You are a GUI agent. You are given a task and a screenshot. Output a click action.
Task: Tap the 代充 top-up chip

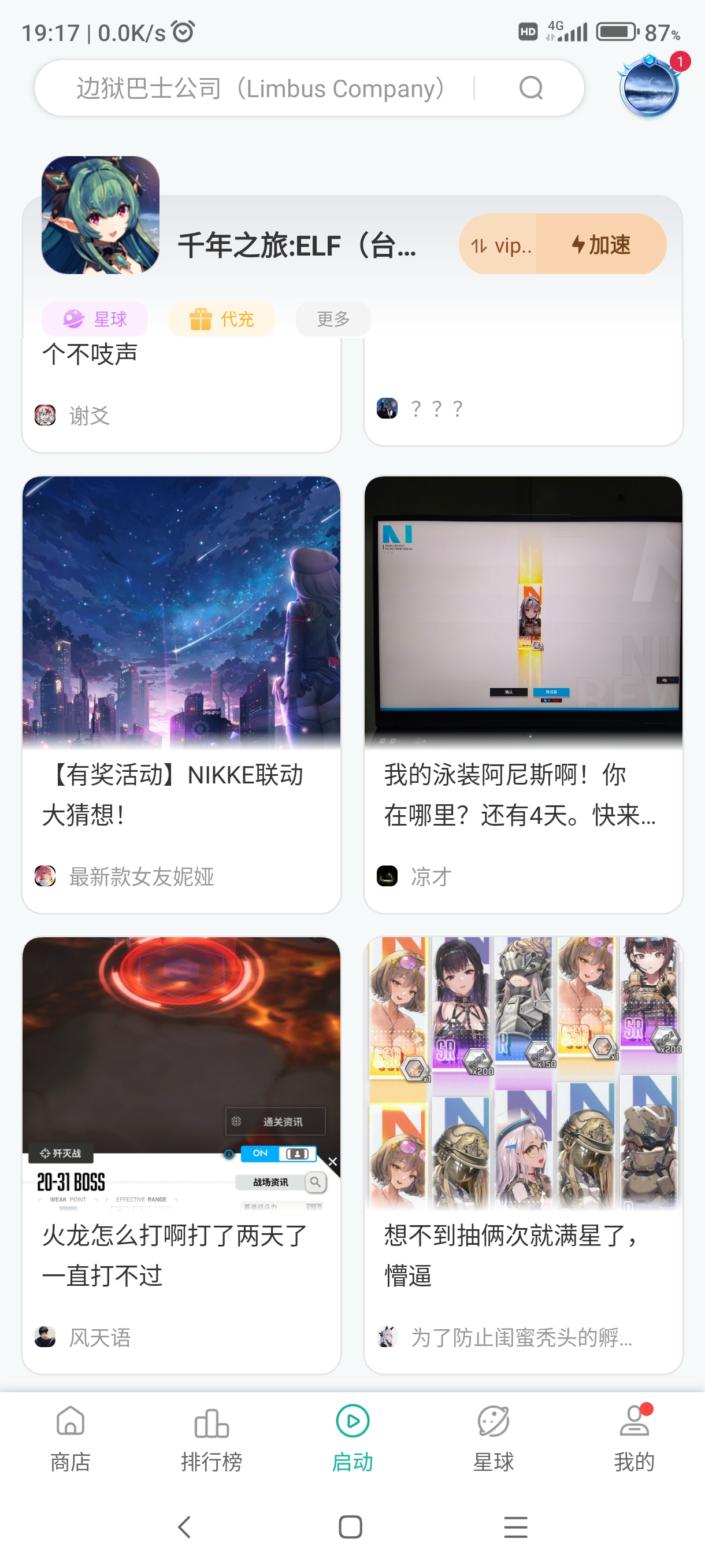[221, 319]
